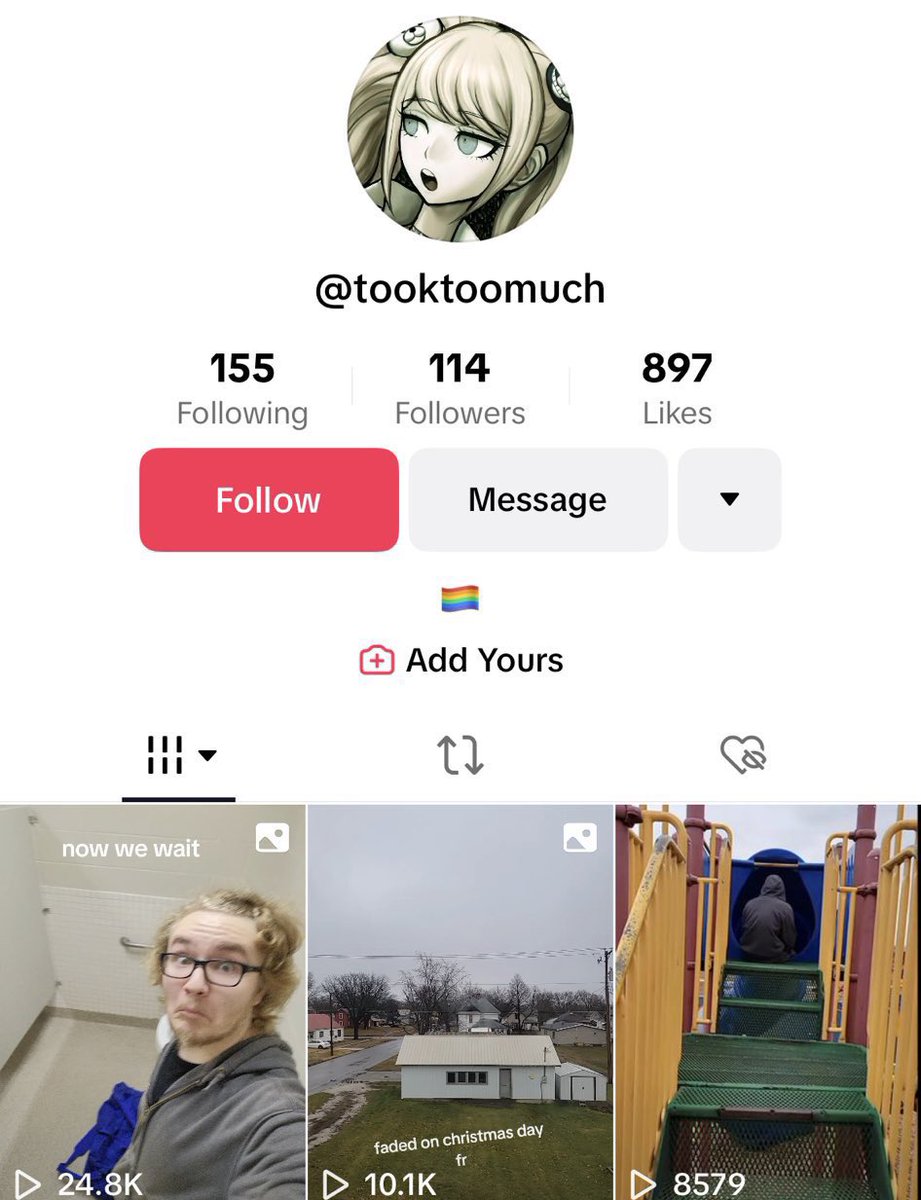Open the Following count
Image resolution: width=921 pixels, height=1200 pixels.
242,388
